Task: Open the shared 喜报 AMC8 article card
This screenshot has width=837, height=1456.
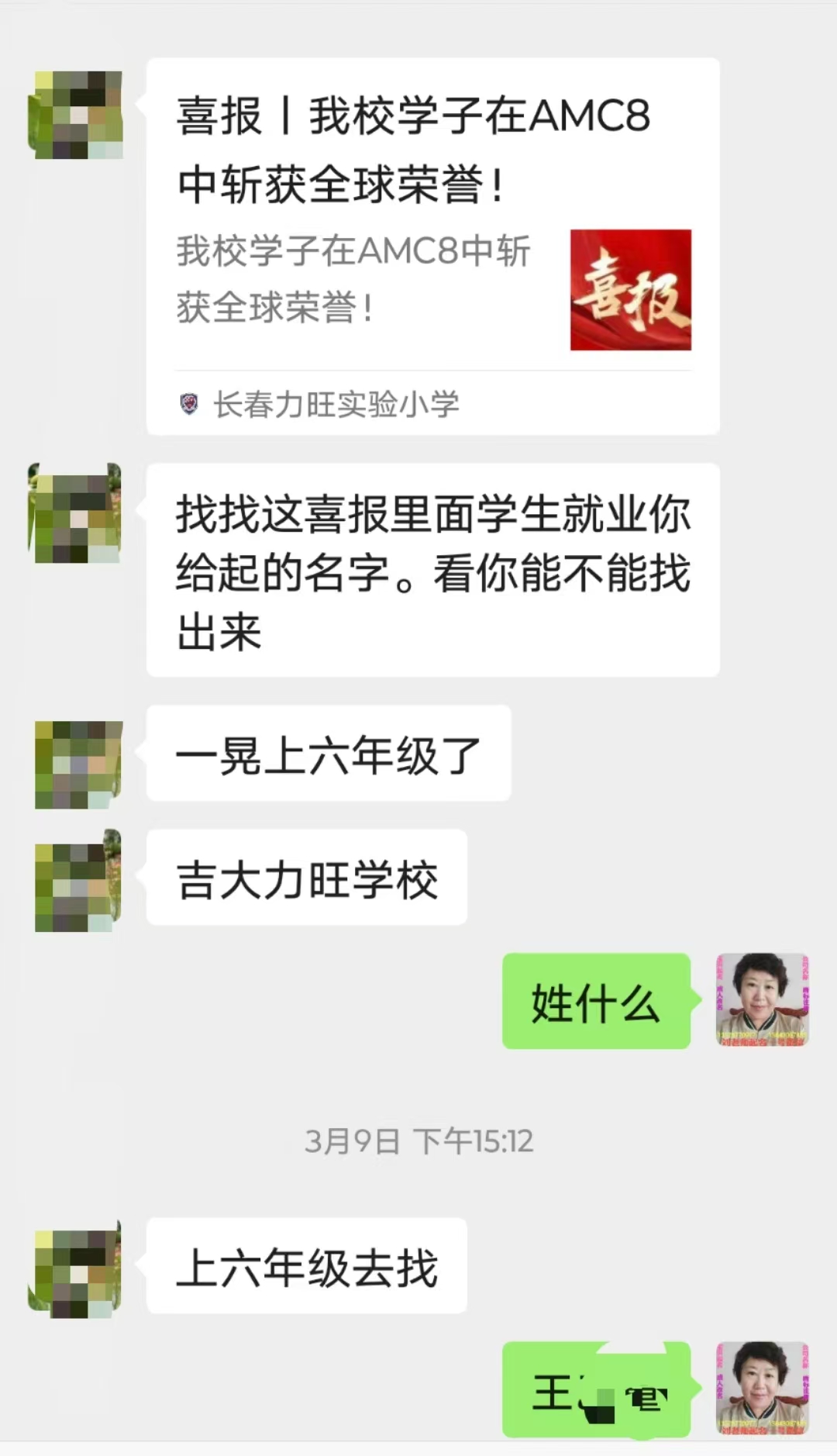Action: tap(432, 247)
